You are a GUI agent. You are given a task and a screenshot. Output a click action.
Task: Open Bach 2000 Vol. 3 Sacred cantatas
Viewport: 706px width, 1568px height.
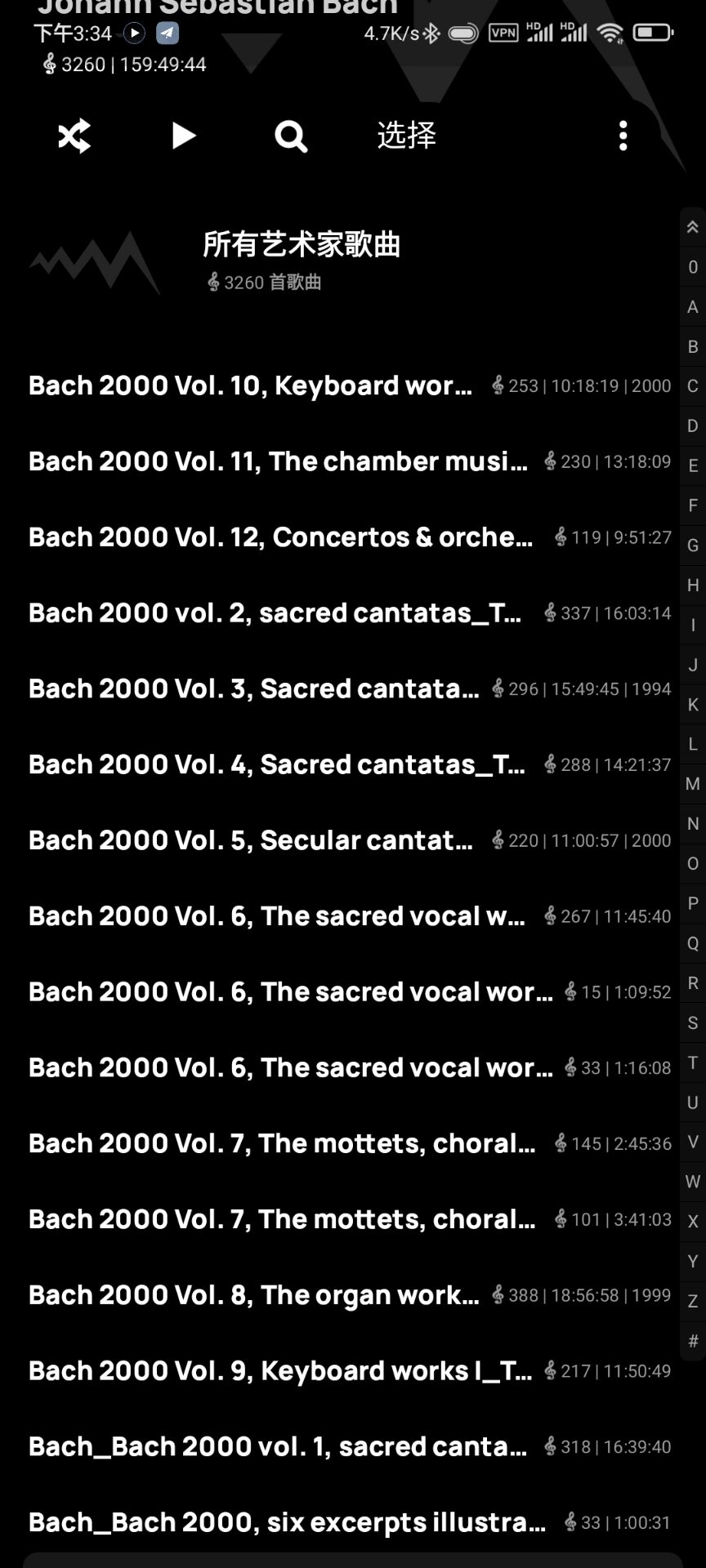pyautogui.click(x=253, y=688)
